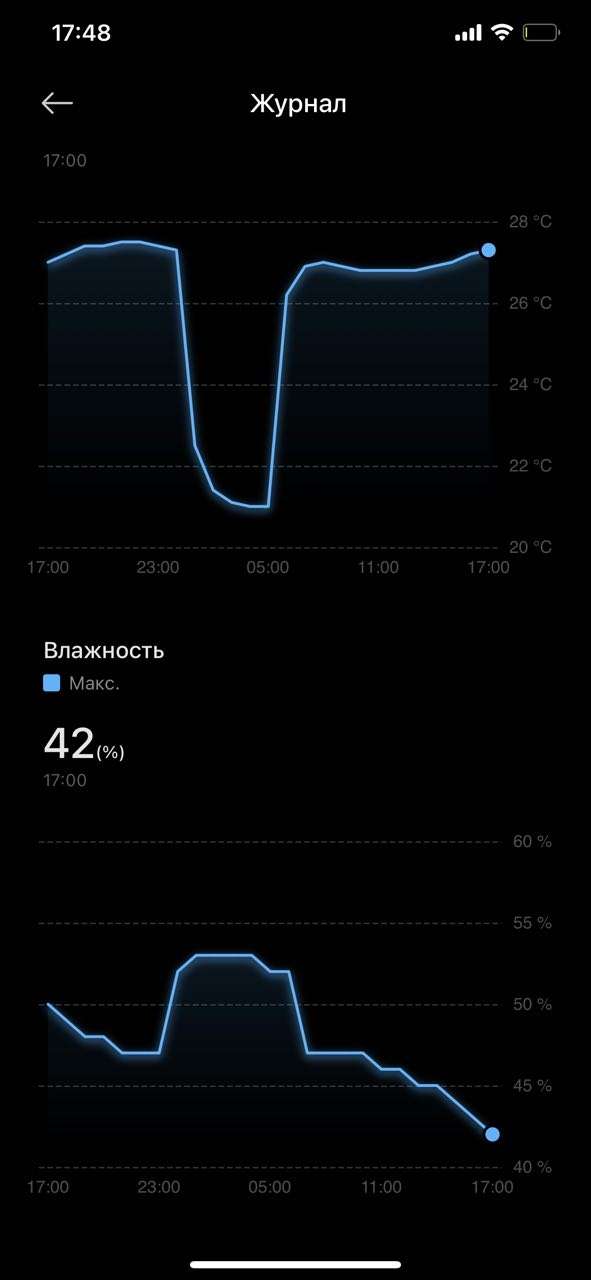591x1280 pixels.
Task: Toggle the Макс. humidity legend
Action: coord(82,684)
